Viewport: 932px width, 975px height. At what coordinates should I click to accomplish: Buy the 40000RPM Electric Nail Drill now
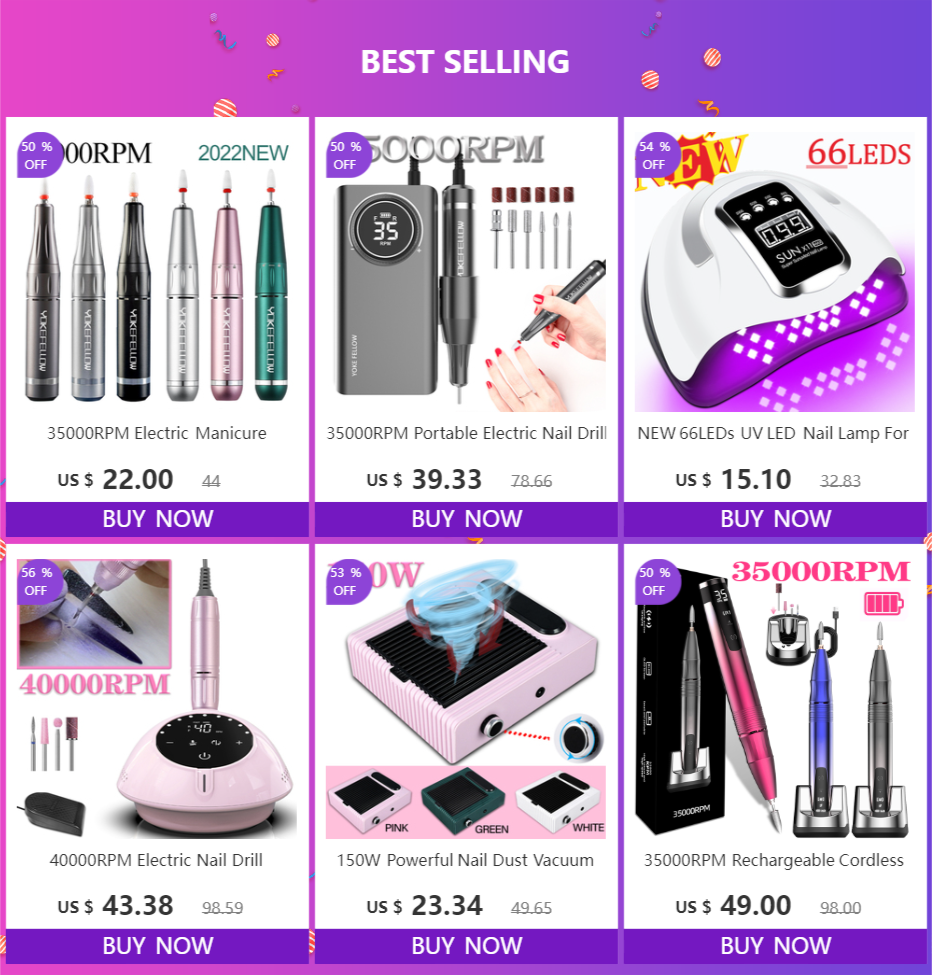pyautogui.click(x=157, y=946)
